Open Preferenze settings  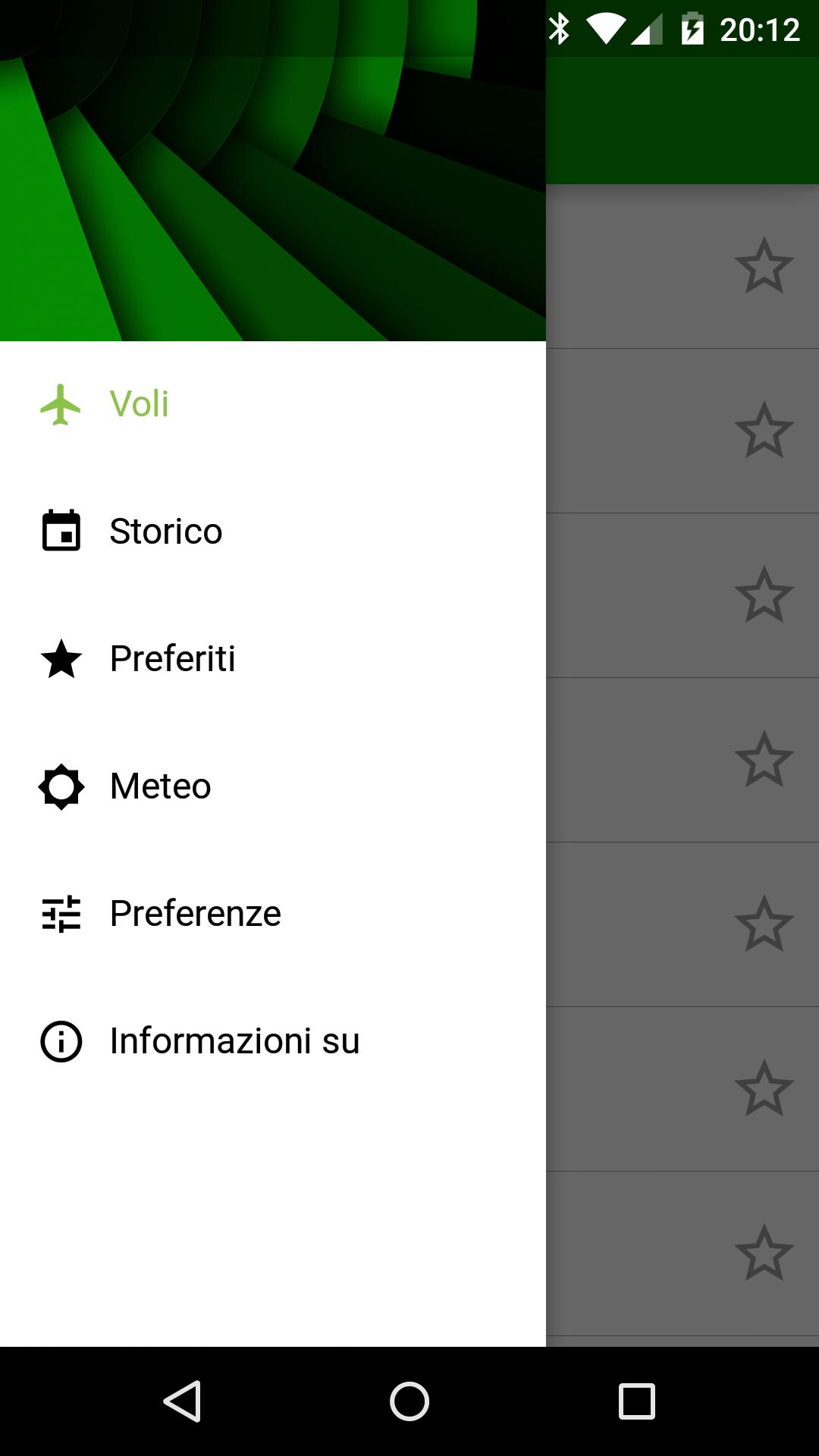tap(195, 913)
